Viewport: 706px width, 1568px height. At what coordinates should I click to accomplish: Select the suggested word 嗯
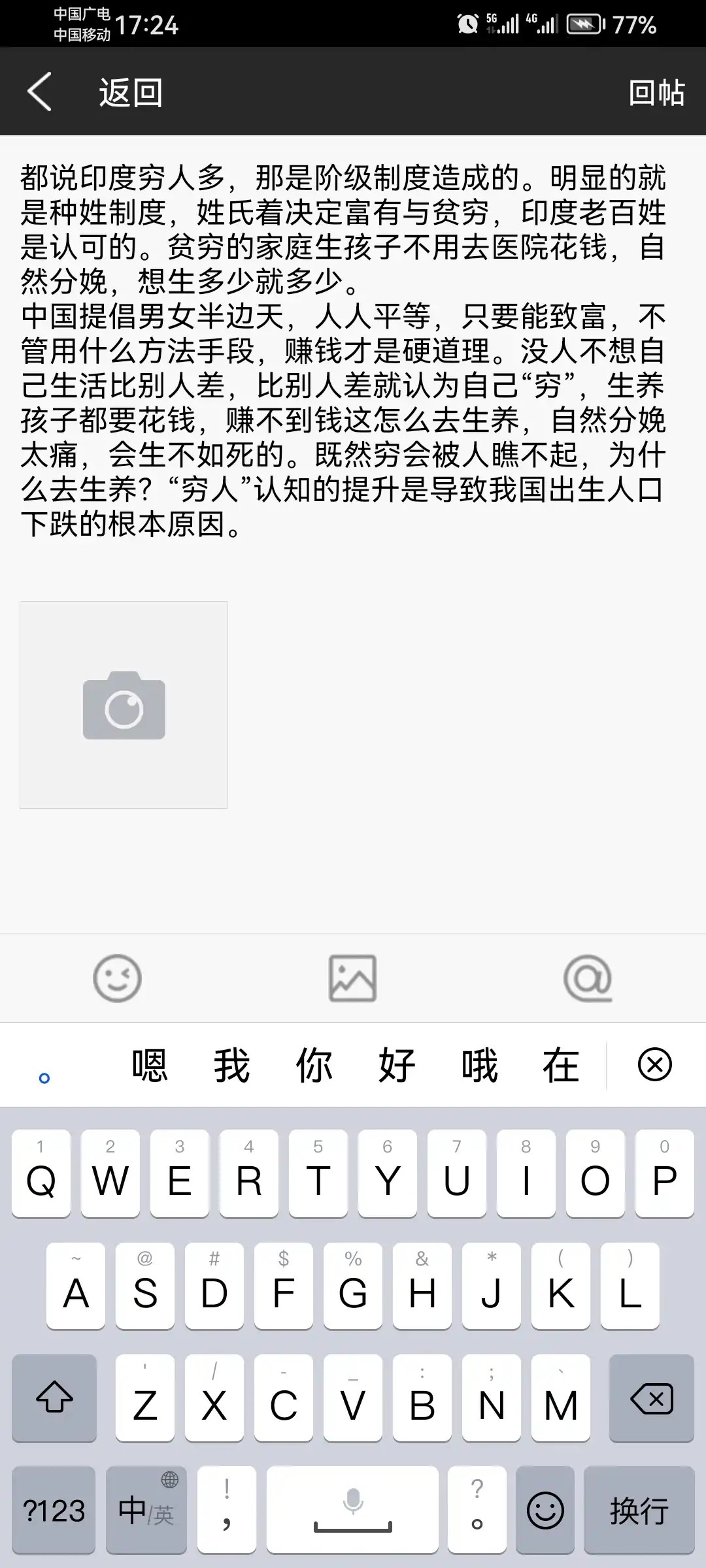pos(150,1066)
